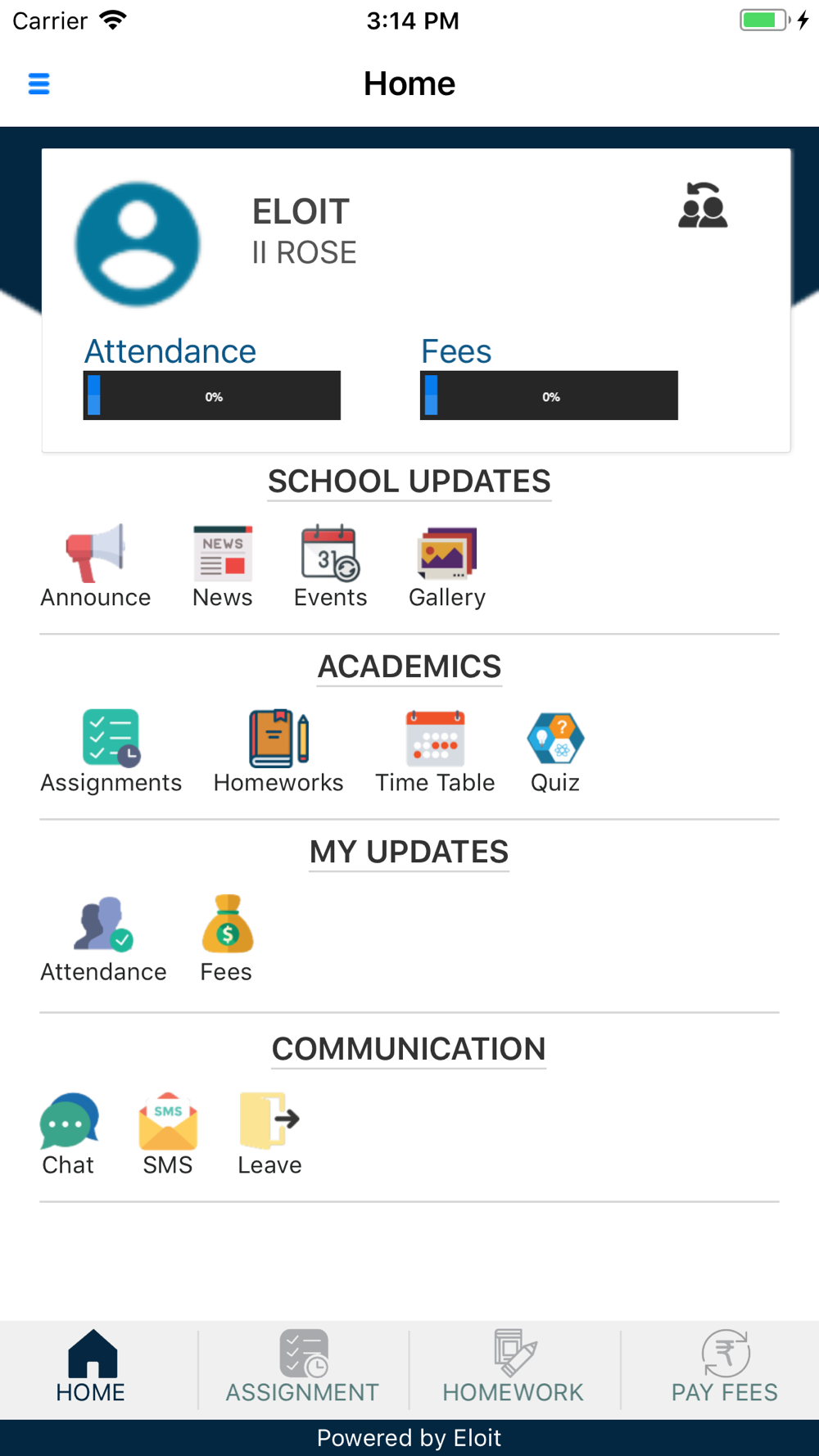Viewport: 819px width, 1456px height.
Task: Open Assignments under Academics
Action: coord(111,752)
